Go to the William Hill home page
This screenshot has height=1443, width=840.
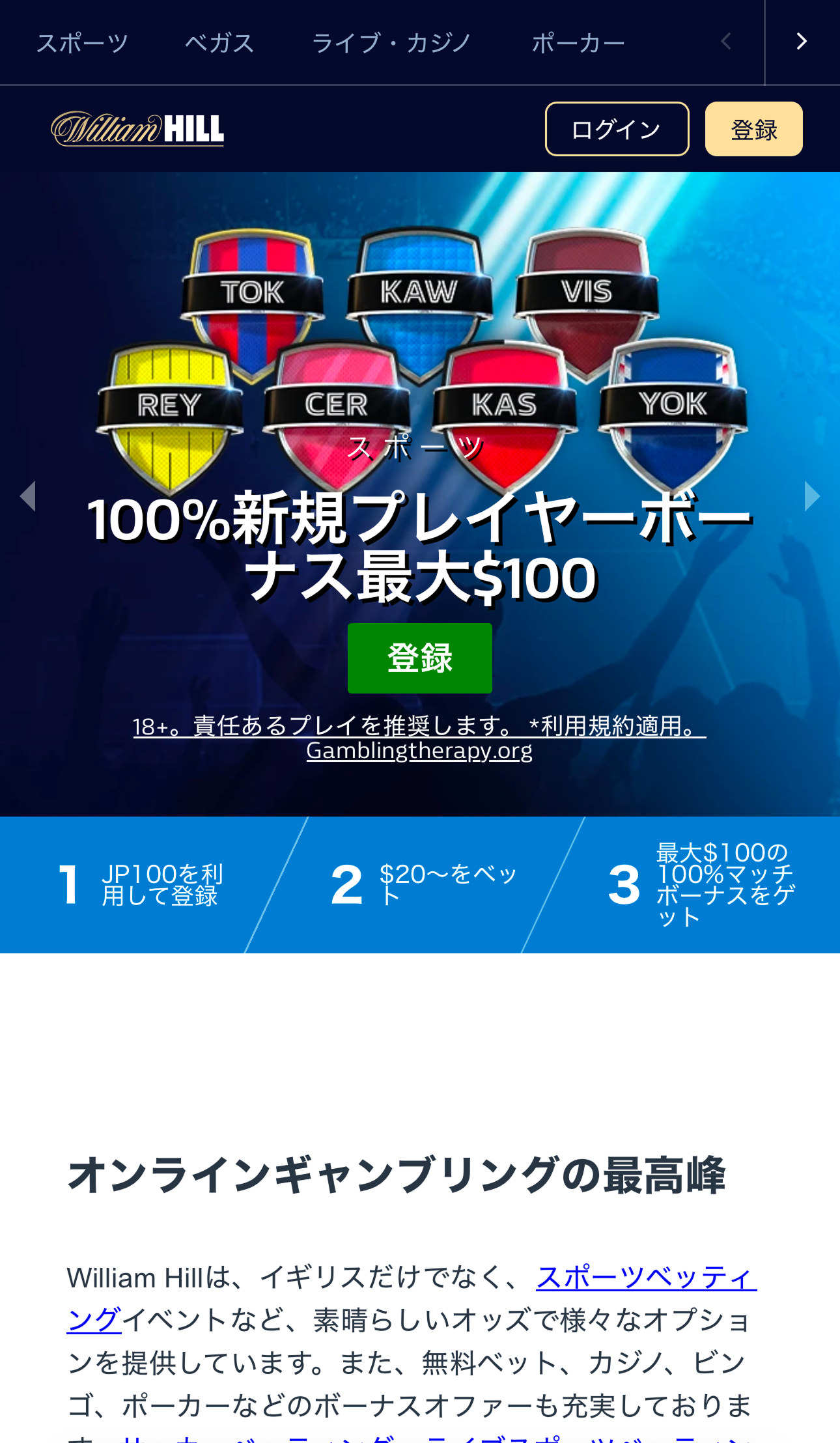point(137,129)
